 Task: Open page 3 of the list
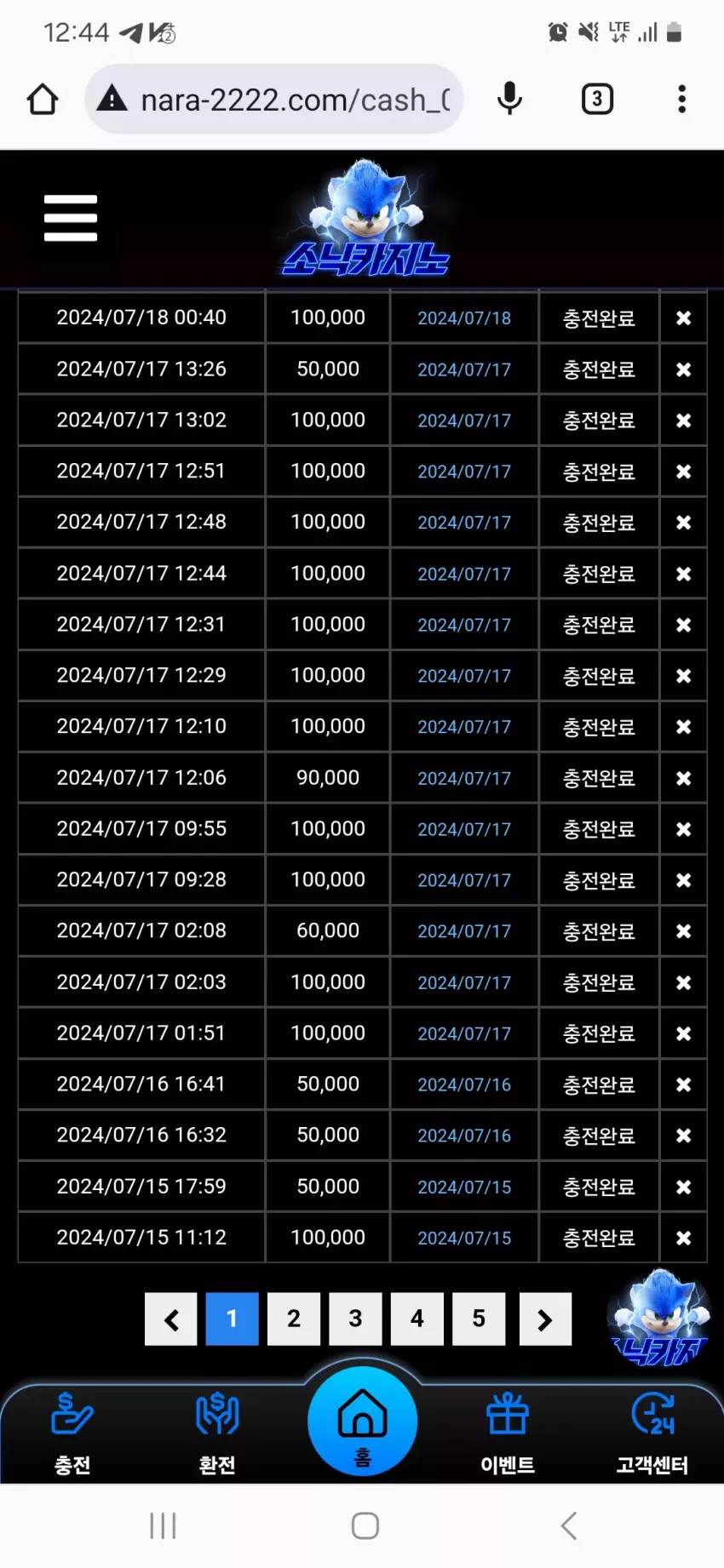pyautogui.click(x=355, y=1319)
